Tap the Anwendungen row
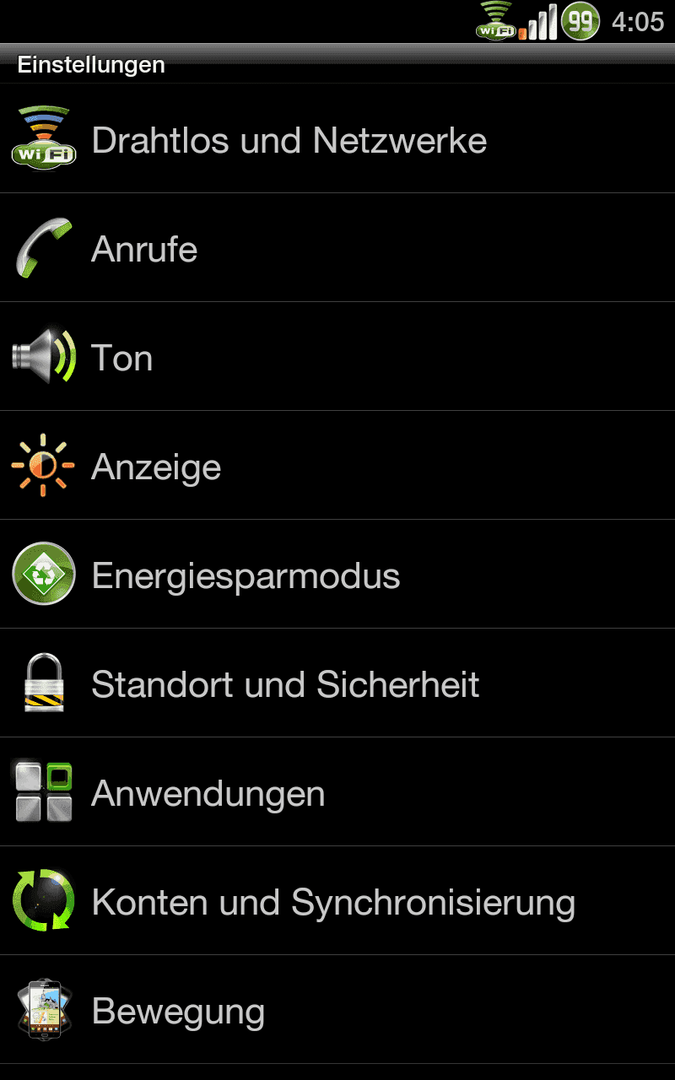Screen dimensions: 675x1080 tap(338, 791)
